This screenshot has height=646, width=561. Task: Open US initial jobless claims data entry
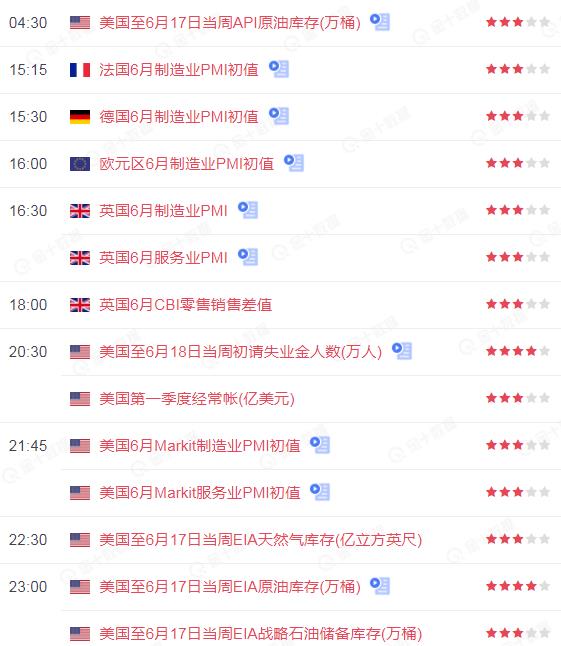pyautogui.click(x=241, y=352)
